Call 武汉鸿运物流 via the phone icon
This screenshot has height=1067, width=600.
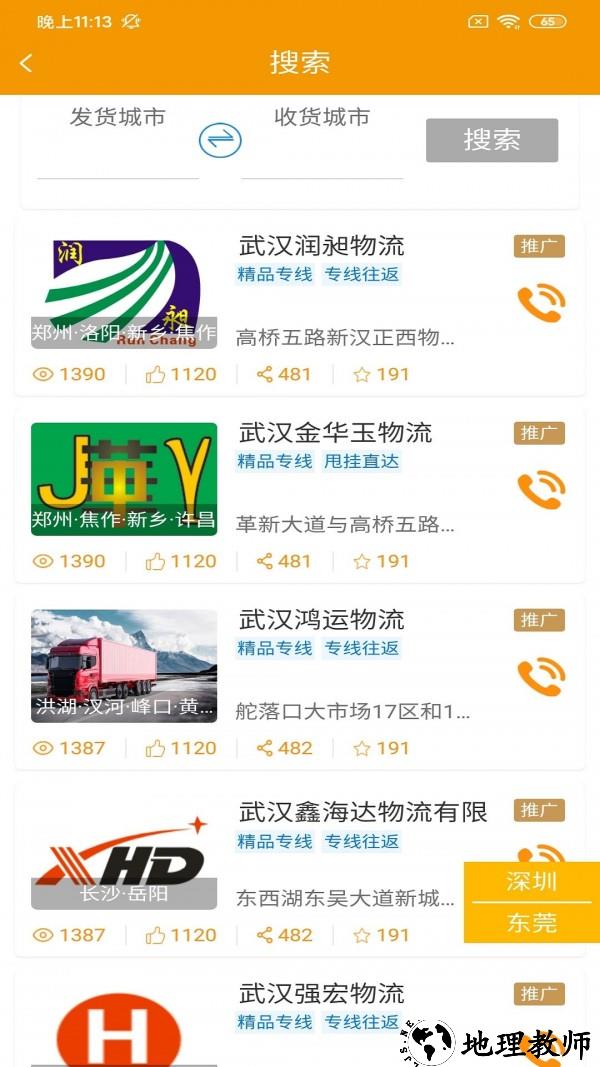click(x=540, y=678)
